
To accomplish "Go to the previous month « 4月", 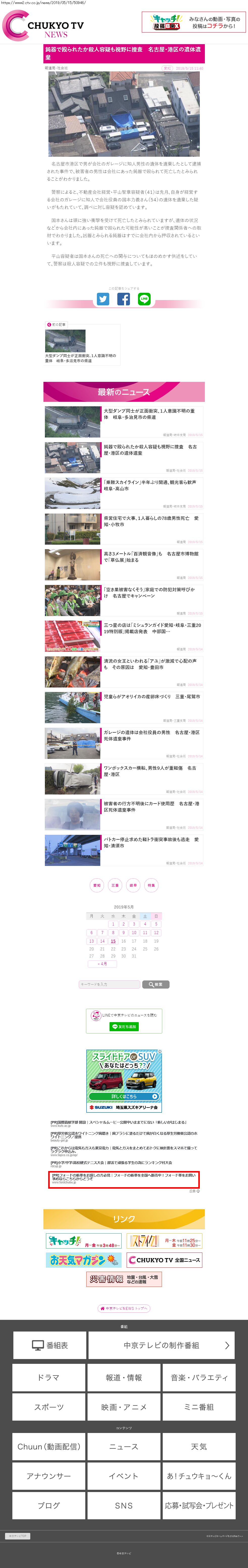I will 102,964.
